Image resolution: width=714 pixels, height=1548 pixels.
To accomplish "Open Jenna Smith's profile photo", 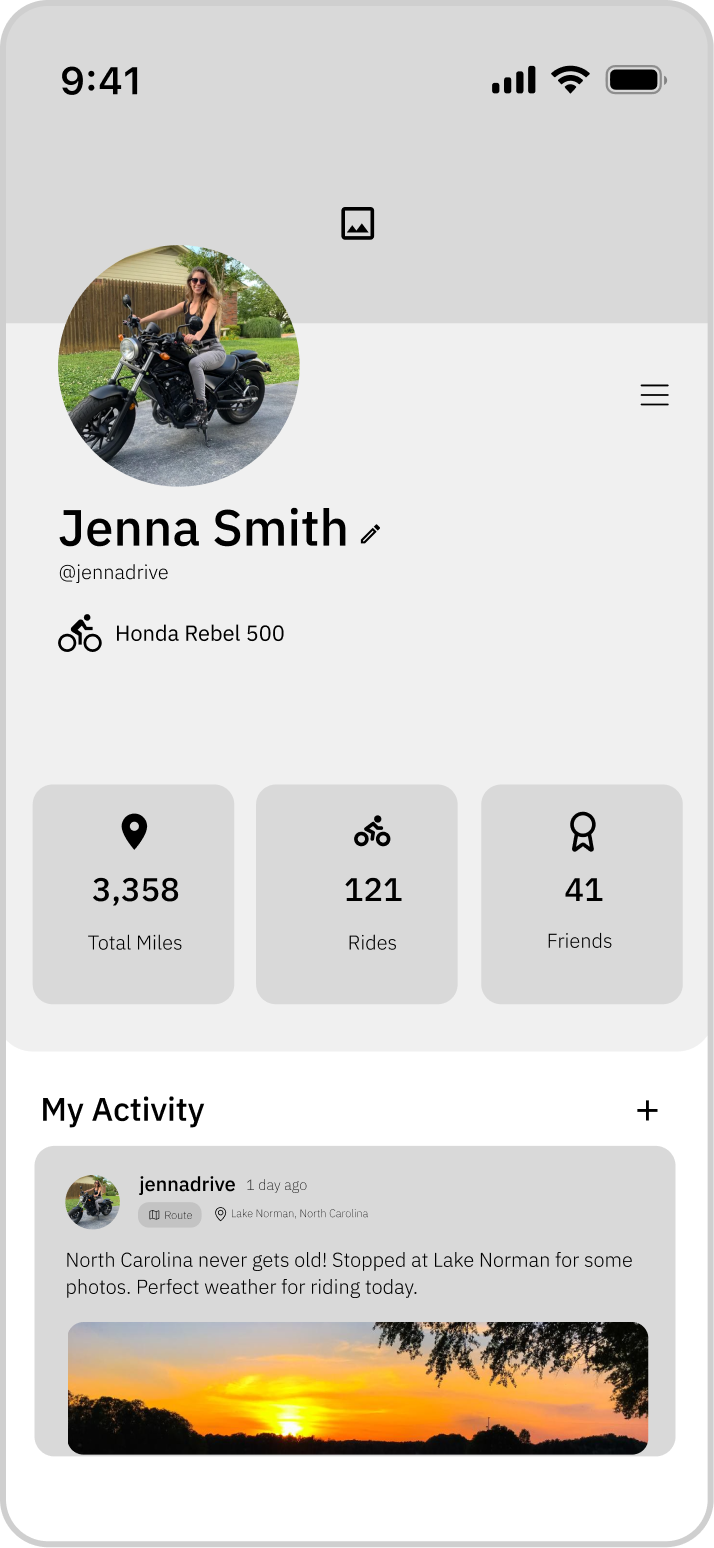I will click(179, 366).
